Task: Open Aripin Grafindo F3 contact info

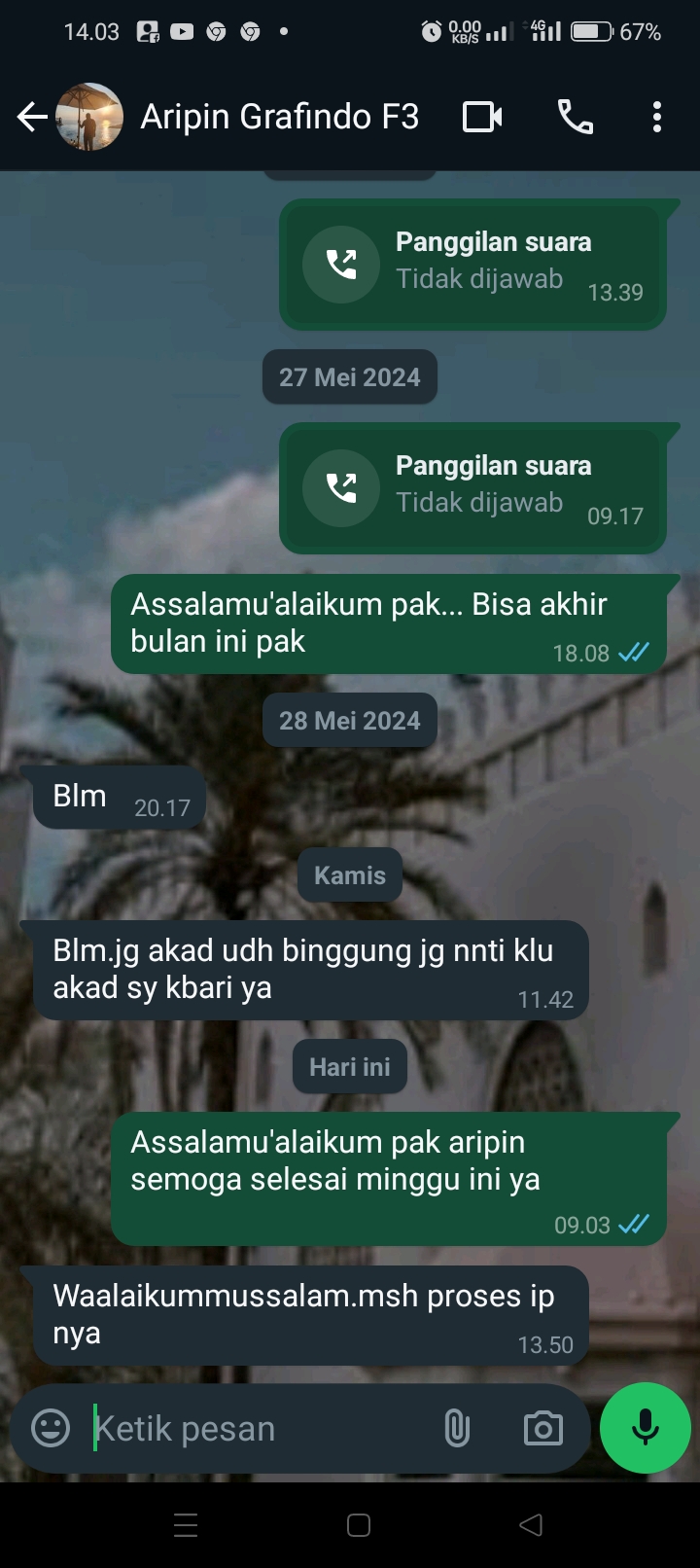Action: click(x=279, y=117)
